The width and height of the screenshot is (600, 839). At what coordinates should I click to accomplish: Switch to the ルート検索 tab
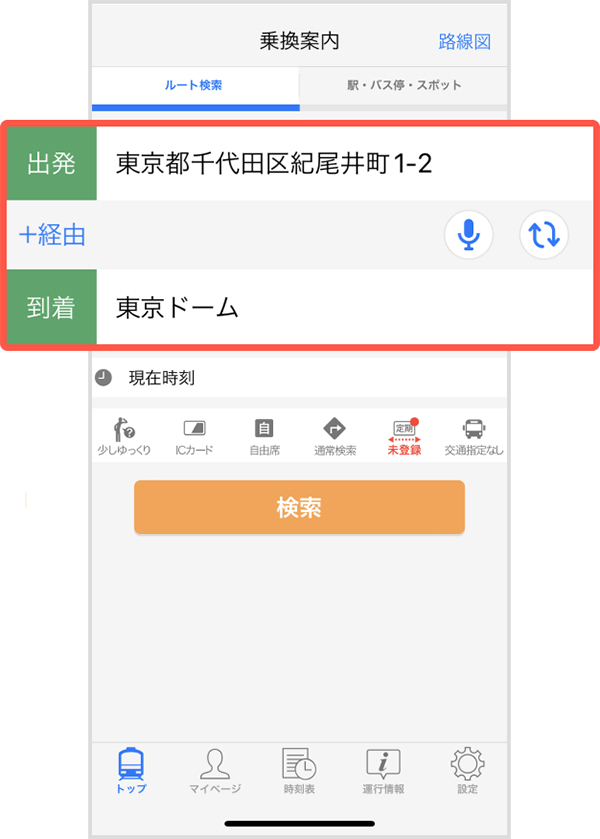194,86
